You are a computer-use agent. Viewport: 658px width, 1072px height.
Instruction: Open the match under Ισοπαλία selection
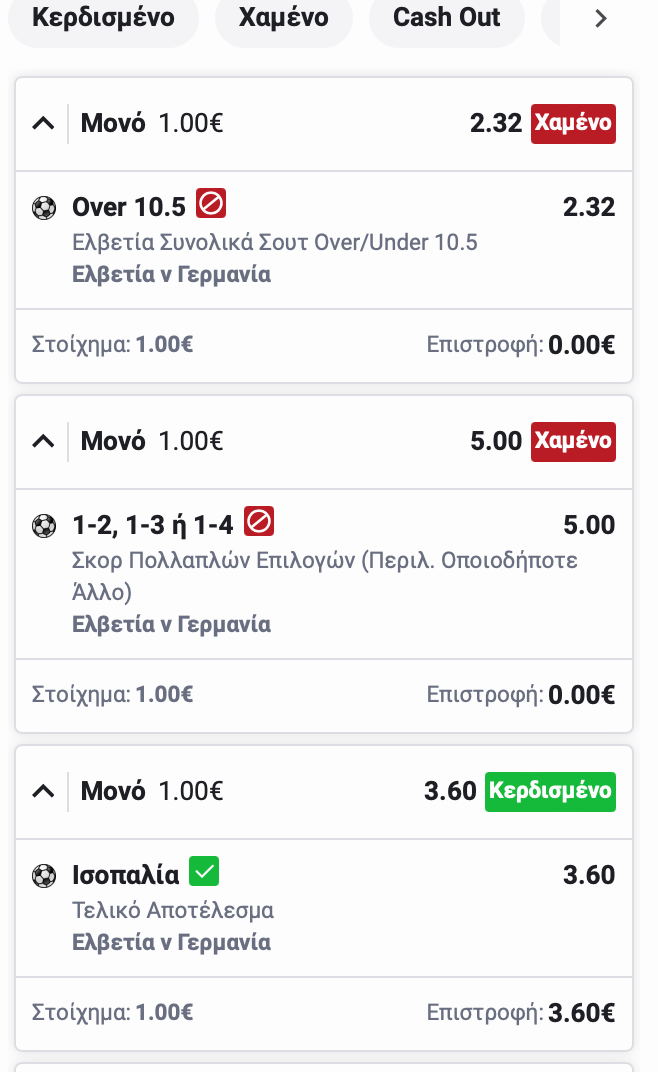tap(171, 942)
